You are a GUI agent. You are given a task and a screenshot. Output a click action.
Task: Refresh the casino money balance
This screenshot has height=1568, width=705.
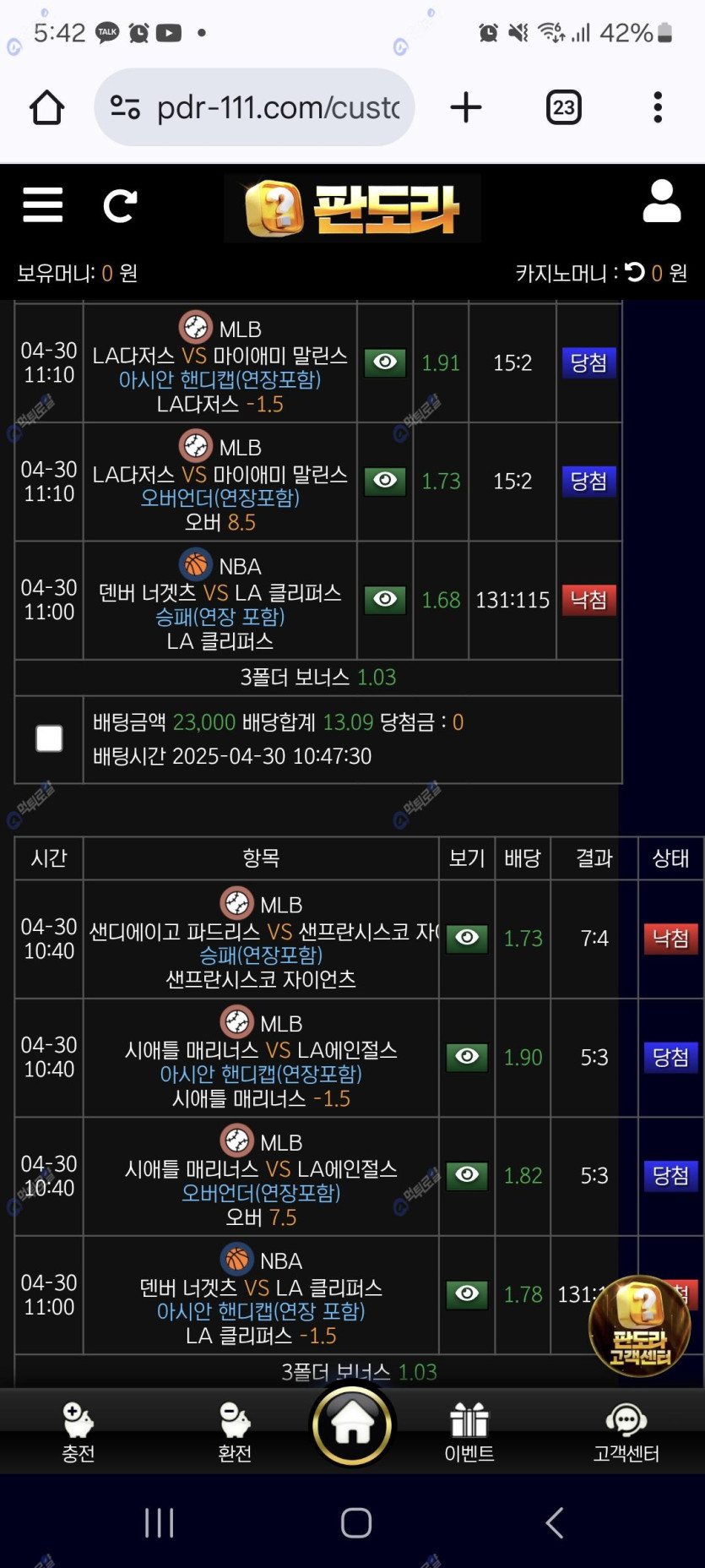[x=635, y=272]
